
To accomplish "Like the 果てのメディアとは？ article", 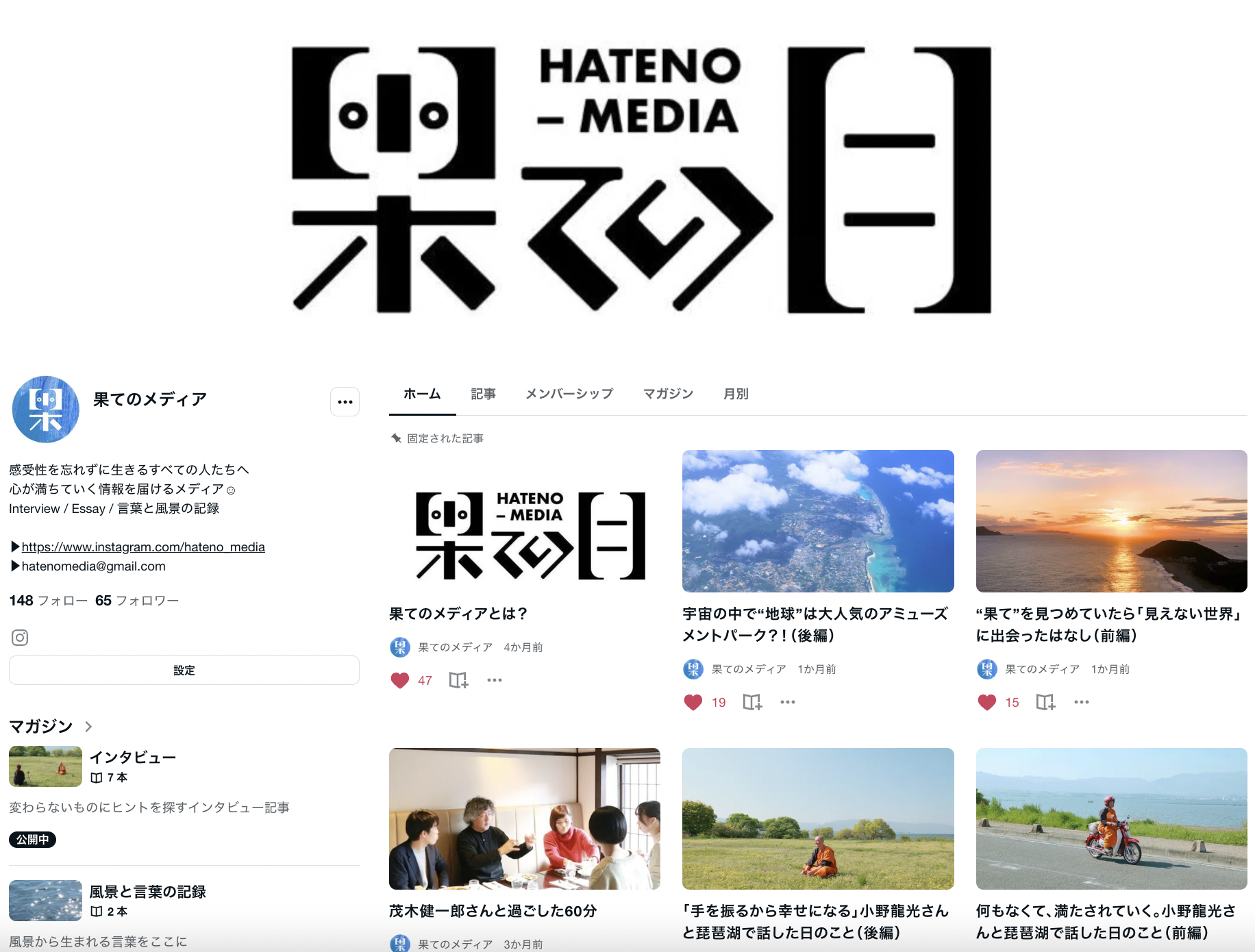I will 400,680.
